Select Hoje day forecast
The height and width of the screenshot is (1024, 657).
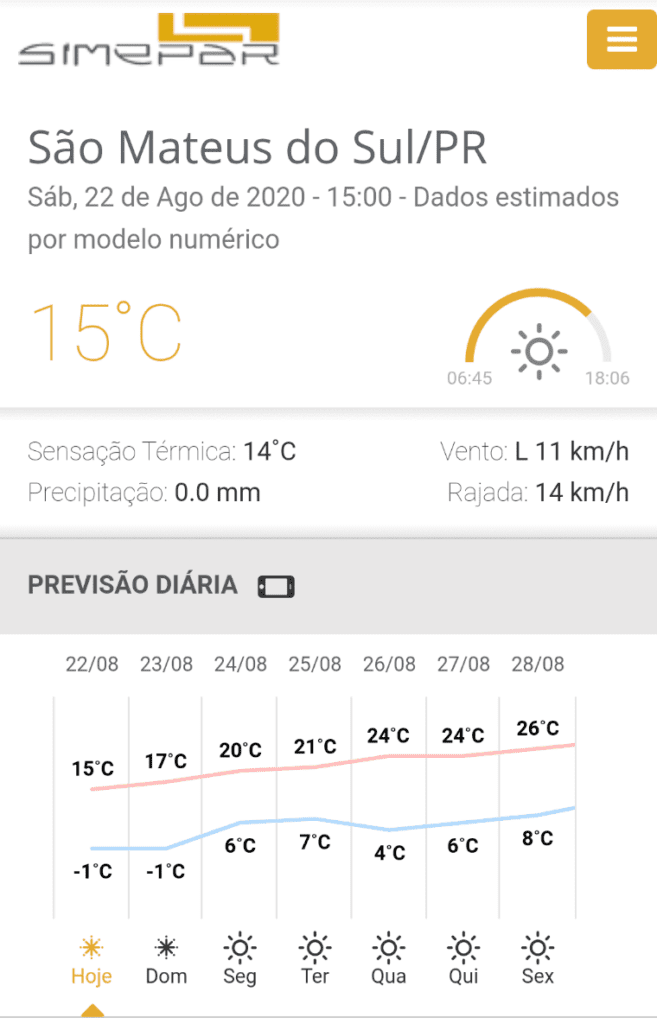[x=91, y=959]
